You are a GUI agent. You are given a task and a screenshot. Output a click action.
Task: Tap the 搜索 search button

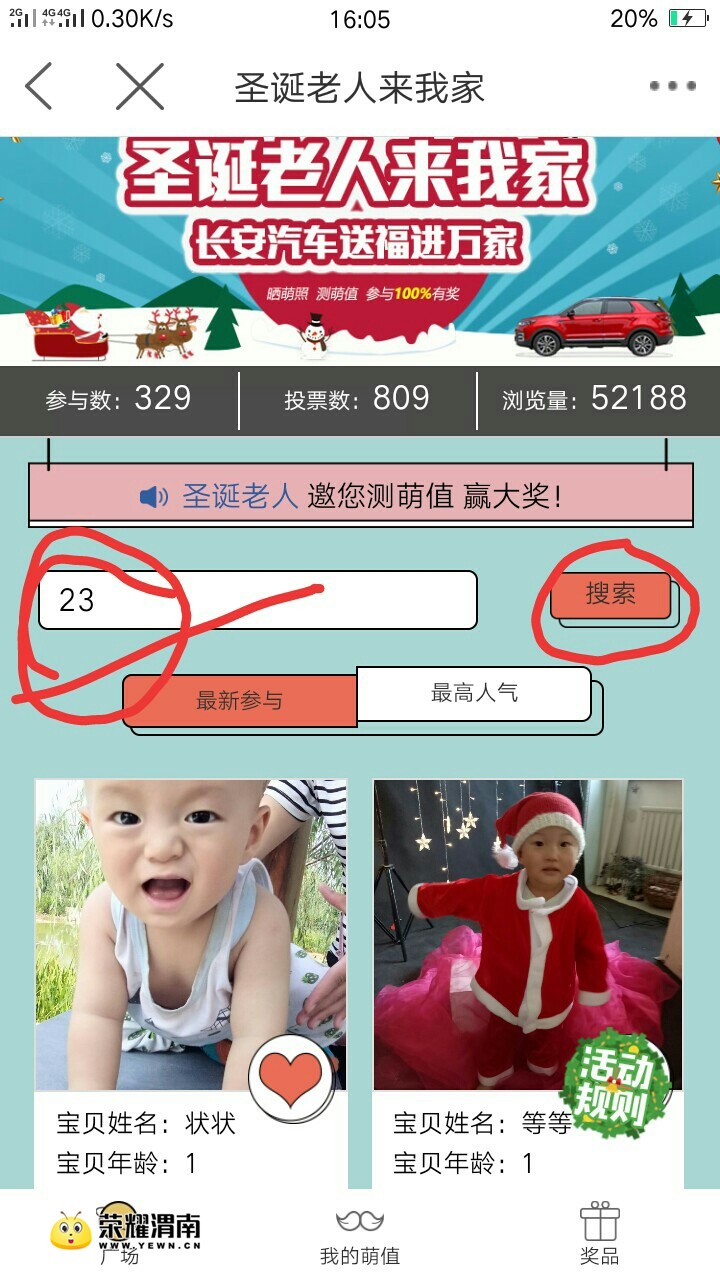(x=610, y=595)
